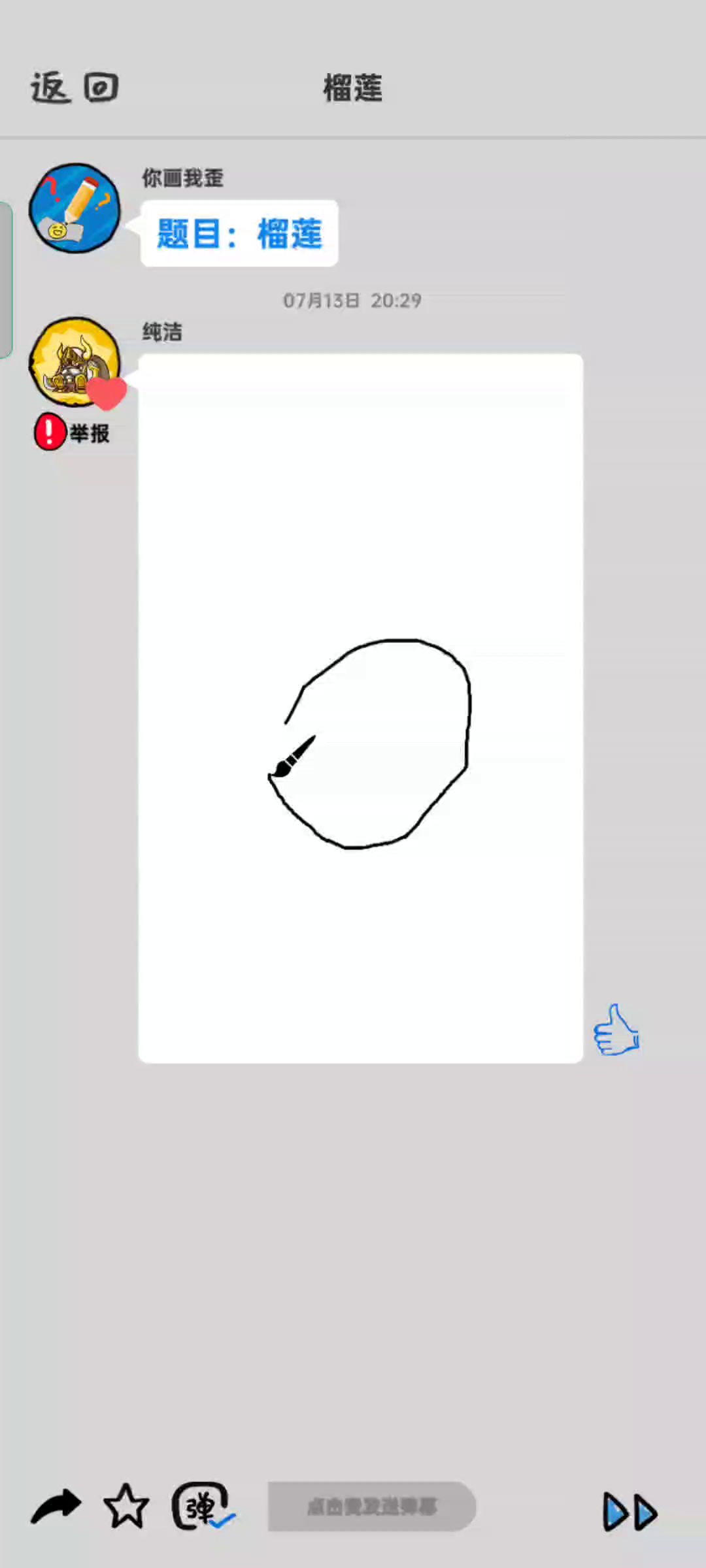Favorite this drawing with the star

point(126,1507)
